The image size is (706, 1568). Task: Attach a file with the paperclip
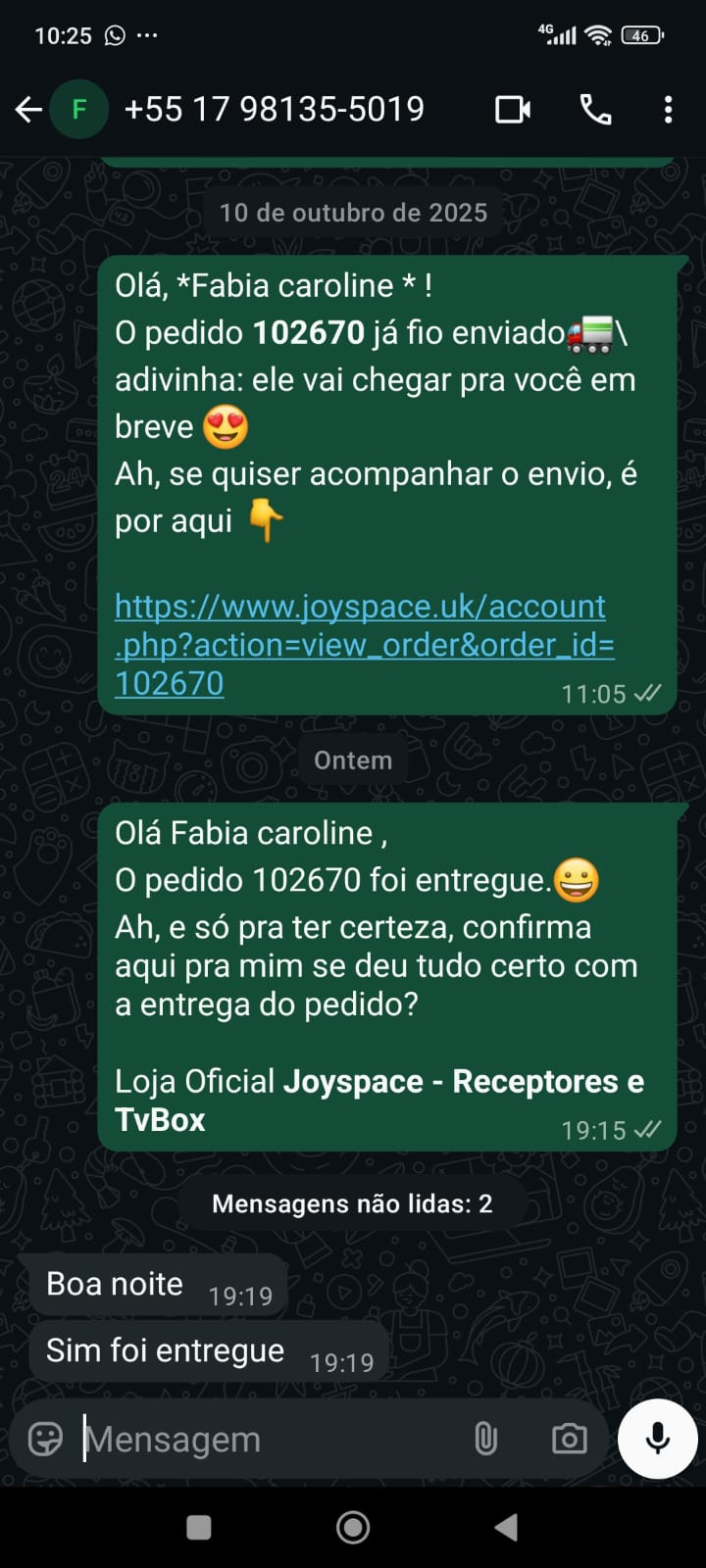485,1439
